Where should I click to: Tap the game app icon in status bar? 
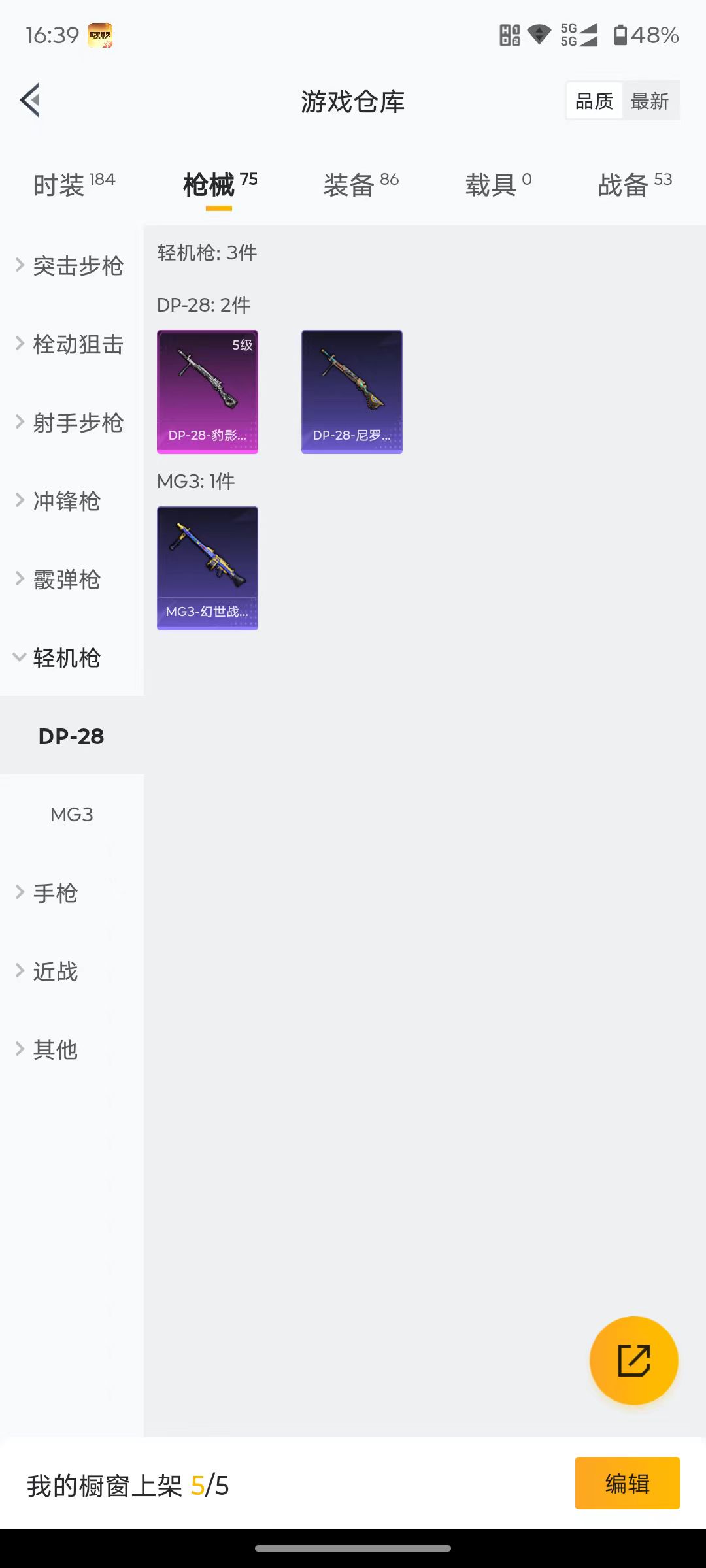coord(99,36)
